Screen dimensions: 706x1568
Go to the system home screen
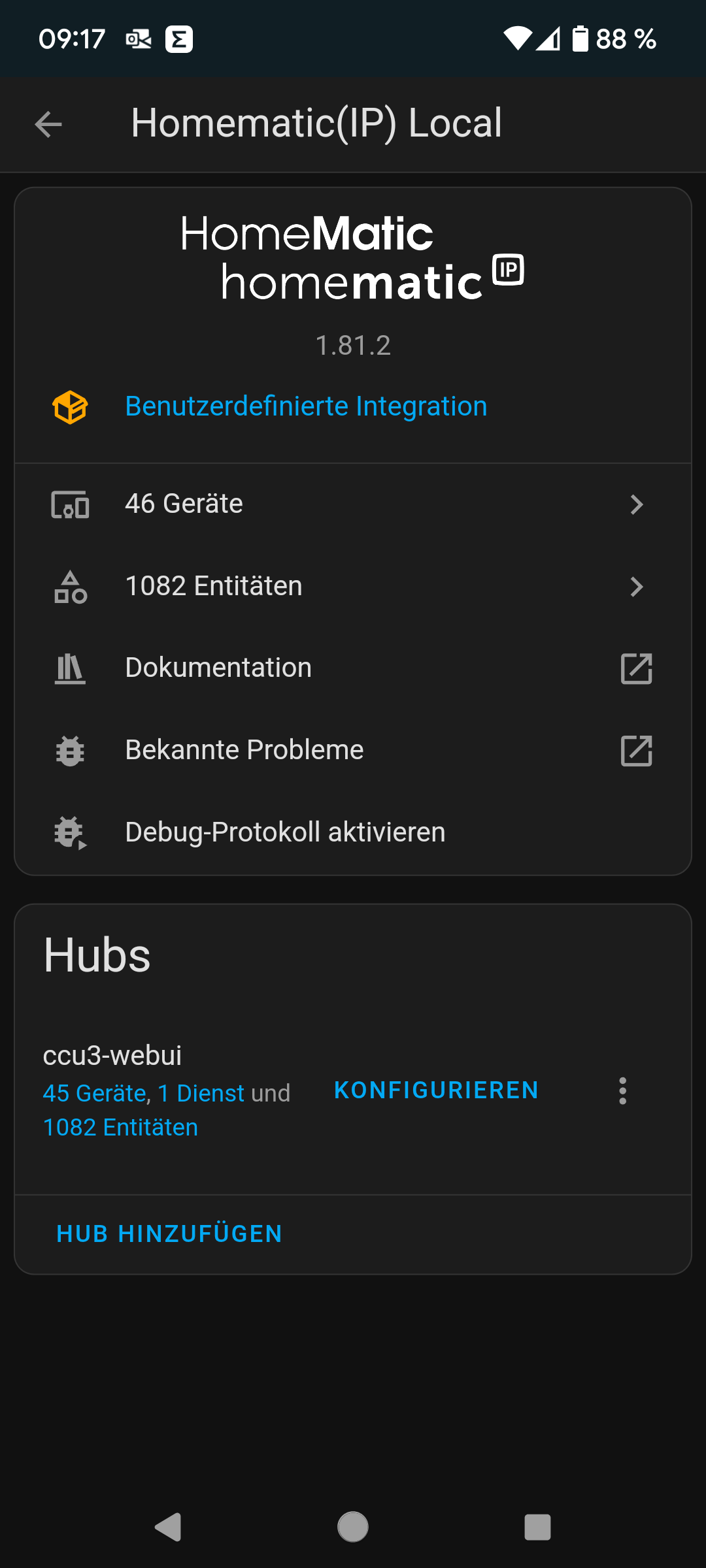(353, 1527)
